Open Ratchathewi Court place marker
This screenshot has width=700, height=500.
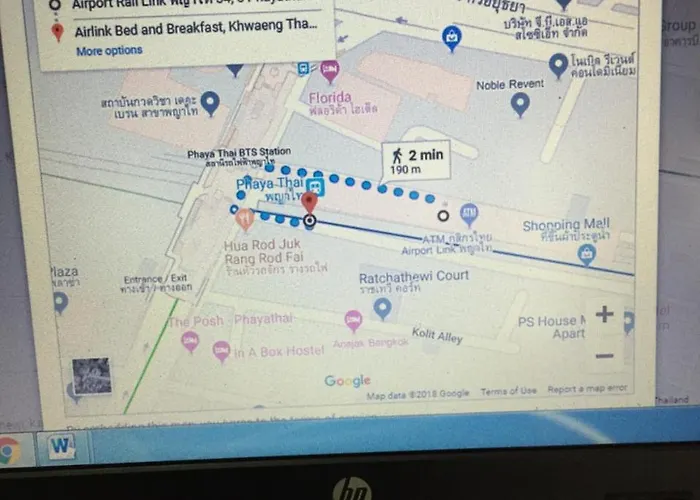pyautogui.click(x=382, y=307)
